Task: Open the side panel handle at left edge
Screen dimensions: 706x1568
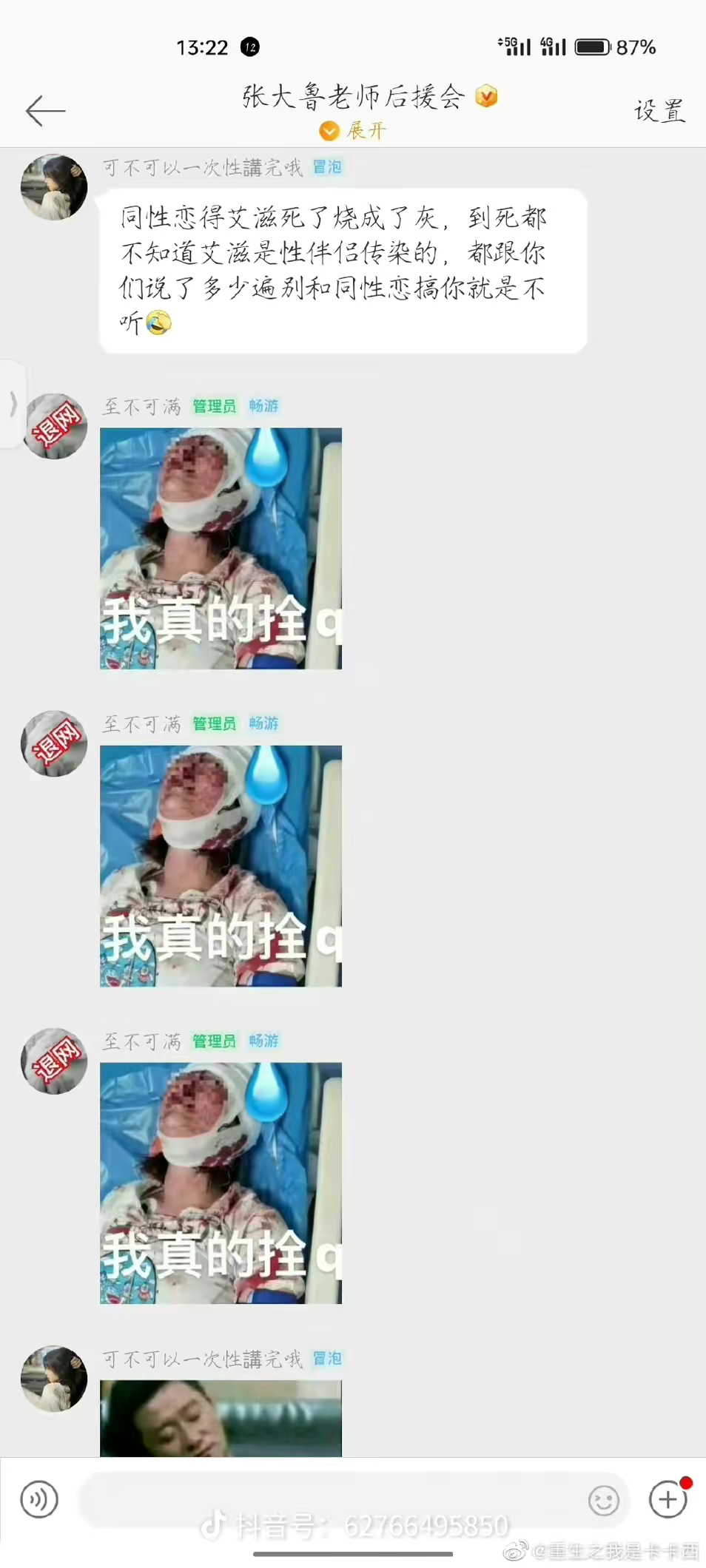Action: click(x=13, y=404)
